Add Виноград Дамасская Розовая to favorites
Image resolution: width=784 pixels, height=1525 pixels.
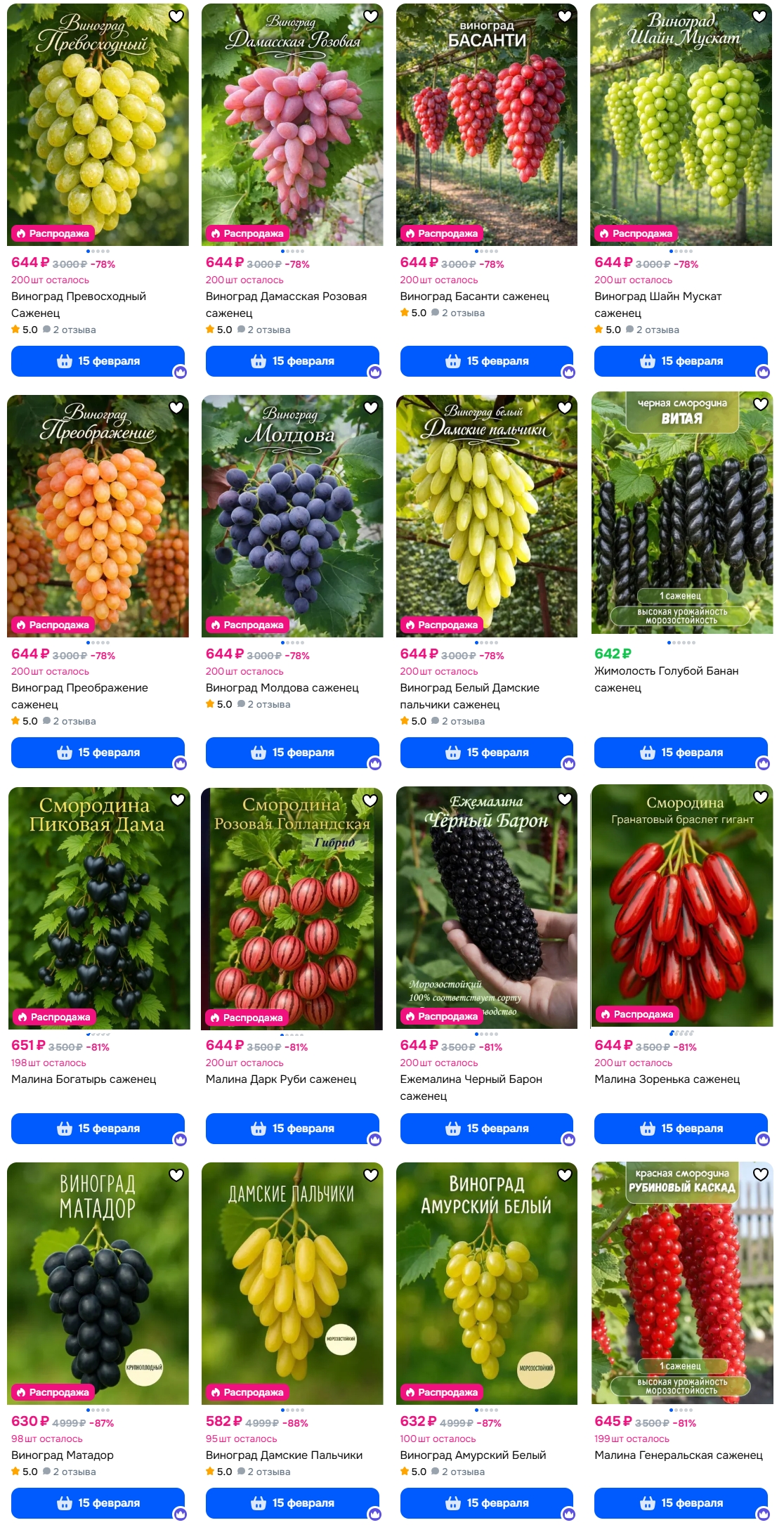pyautogui.click(x=370, y=16)
